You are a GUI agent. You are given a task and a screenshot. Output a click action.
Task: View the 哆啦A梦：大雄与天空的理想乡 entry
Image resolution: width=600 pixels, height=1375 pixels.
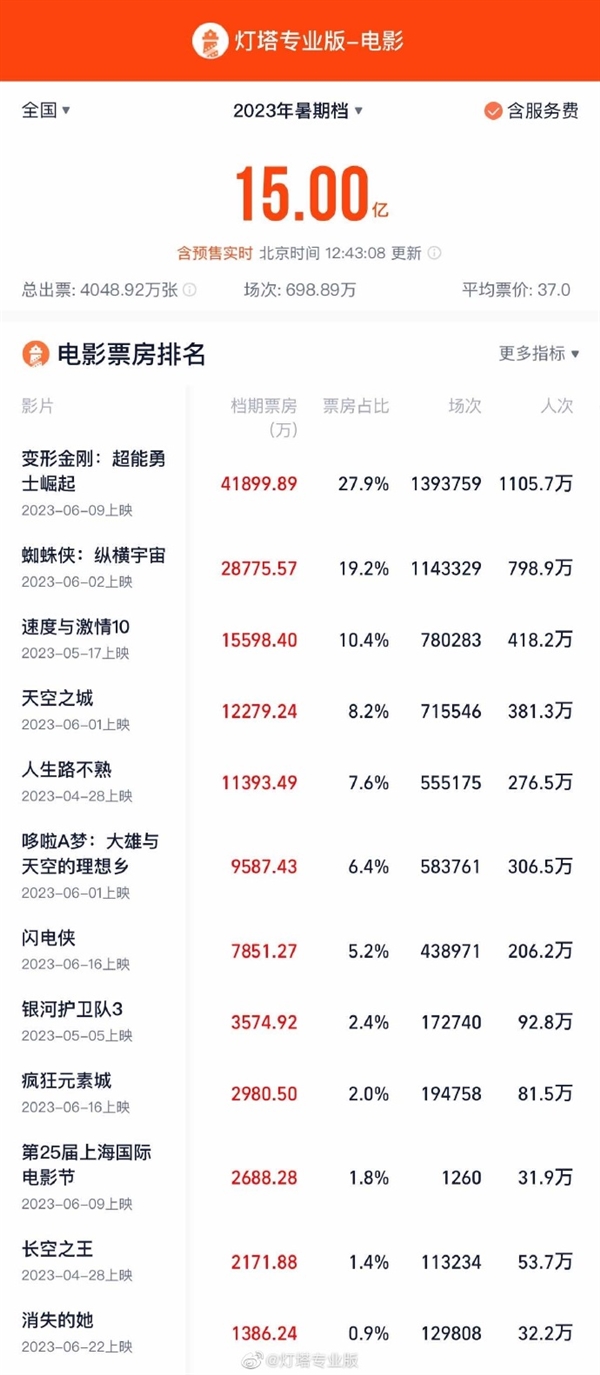(x=90, y=853)
